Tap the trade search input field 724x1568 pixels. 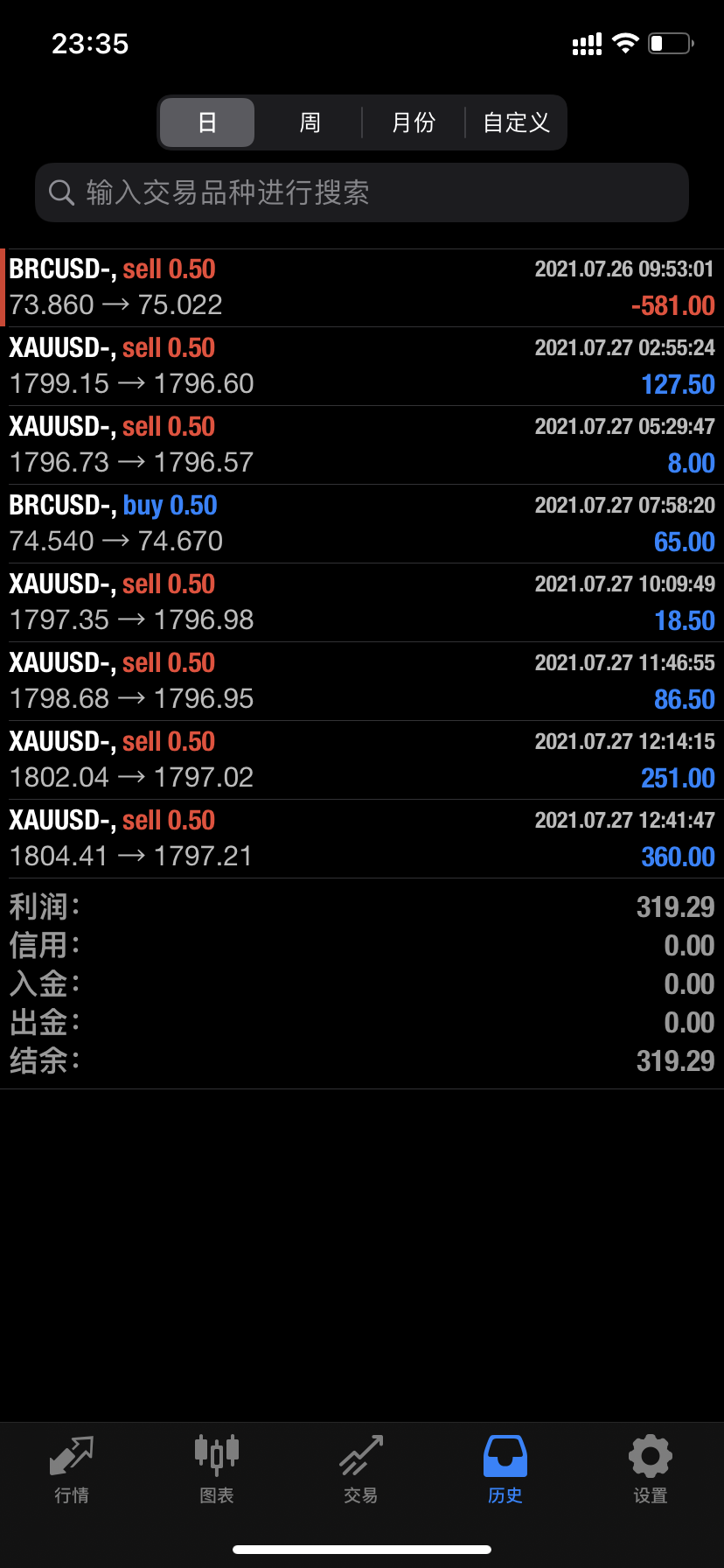pos(362,192)
